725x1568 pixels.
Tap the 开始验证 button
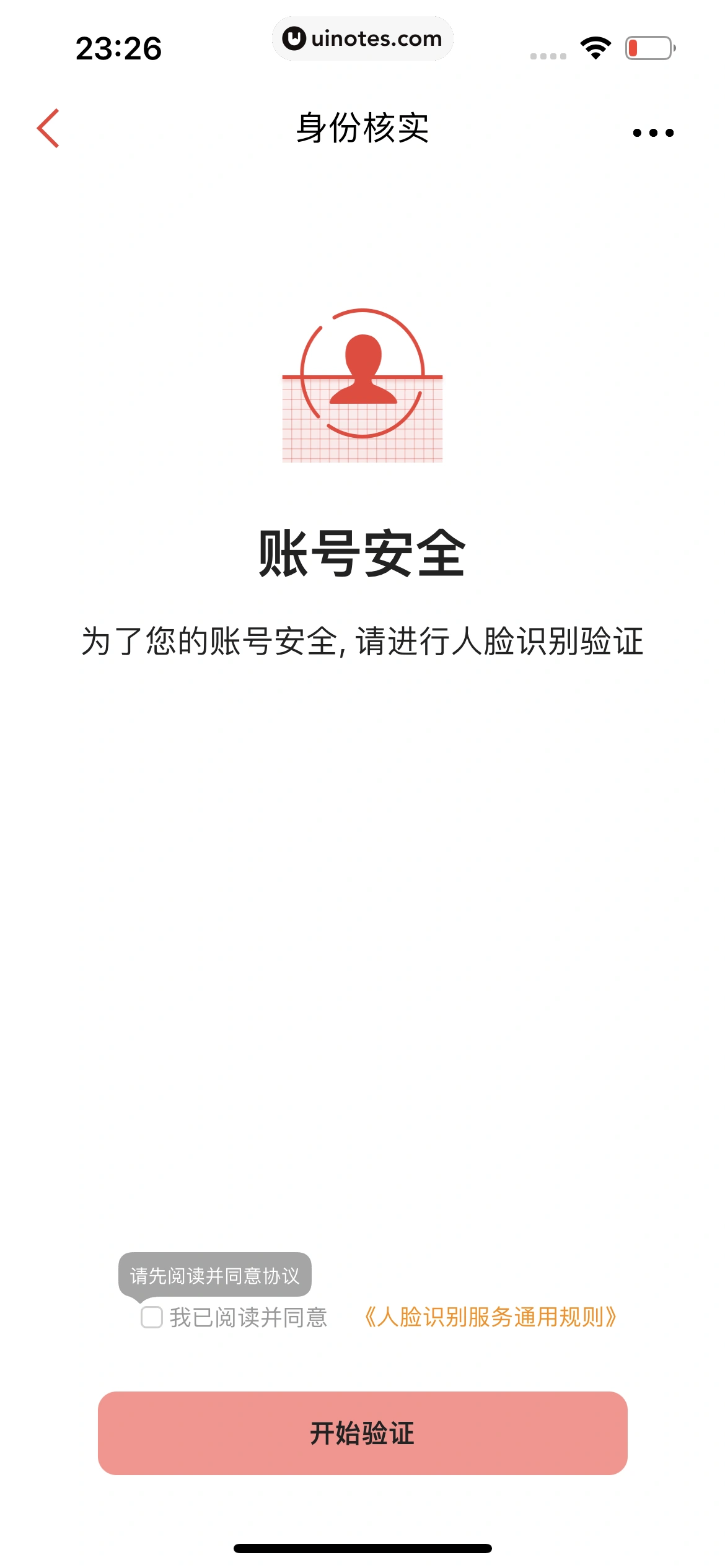[x=362, y=1433]
